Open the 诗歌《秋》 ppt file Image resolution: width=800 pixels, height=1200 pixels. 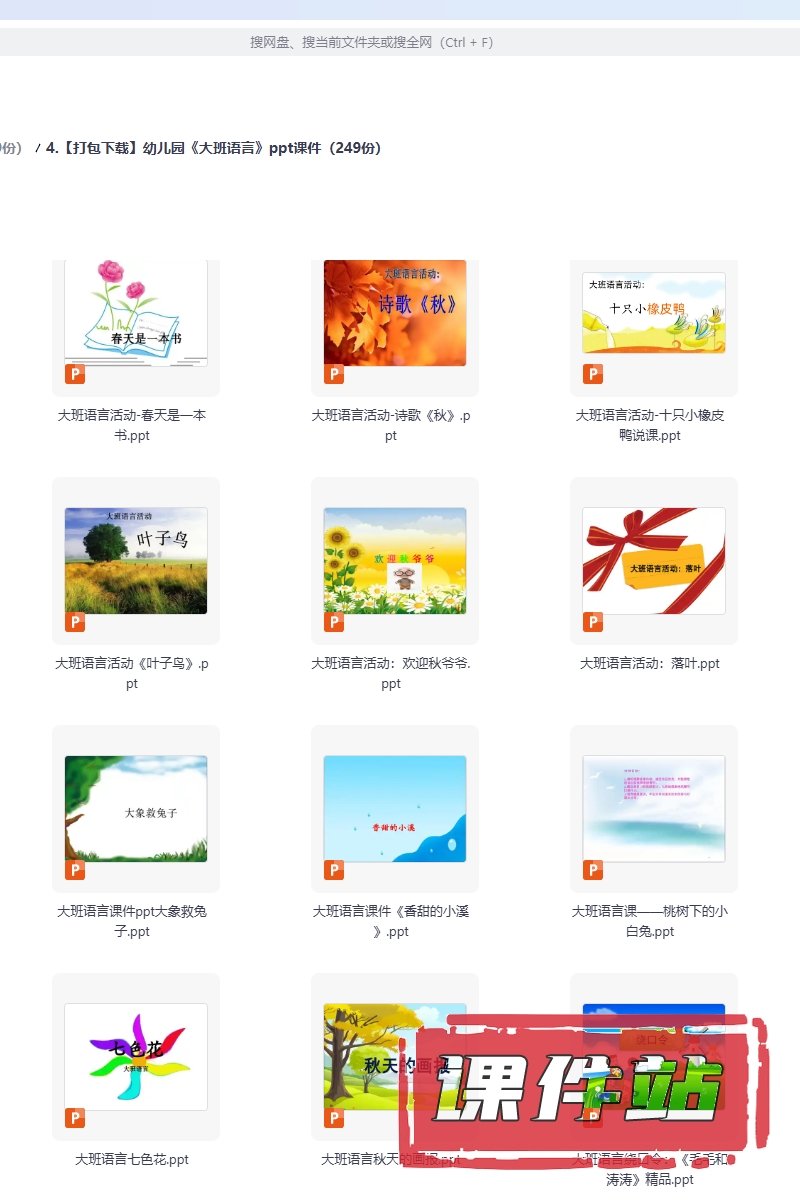(395, 313)
